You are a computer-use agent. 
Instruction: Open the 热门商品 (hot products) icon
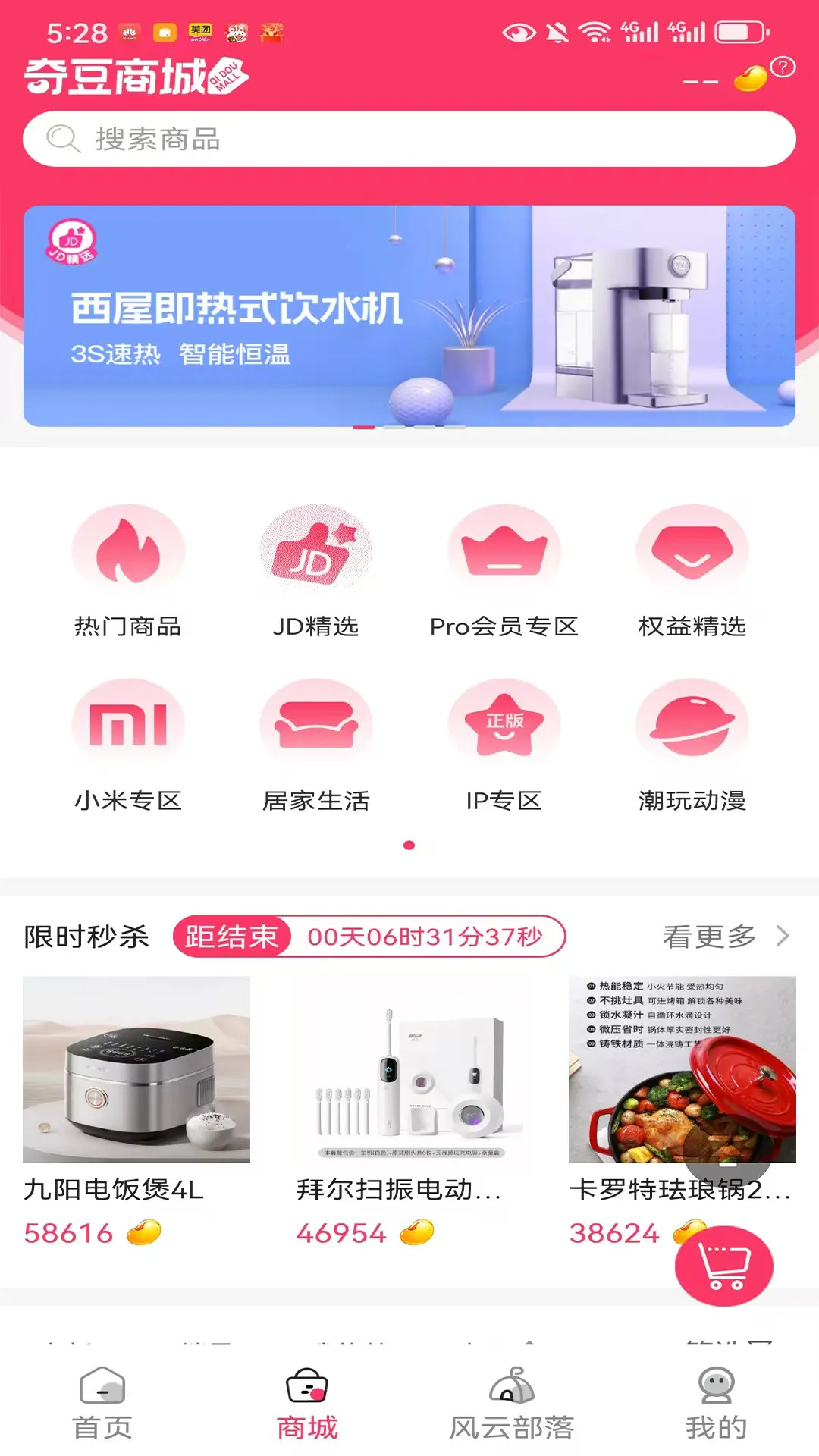tap(127, 551)
